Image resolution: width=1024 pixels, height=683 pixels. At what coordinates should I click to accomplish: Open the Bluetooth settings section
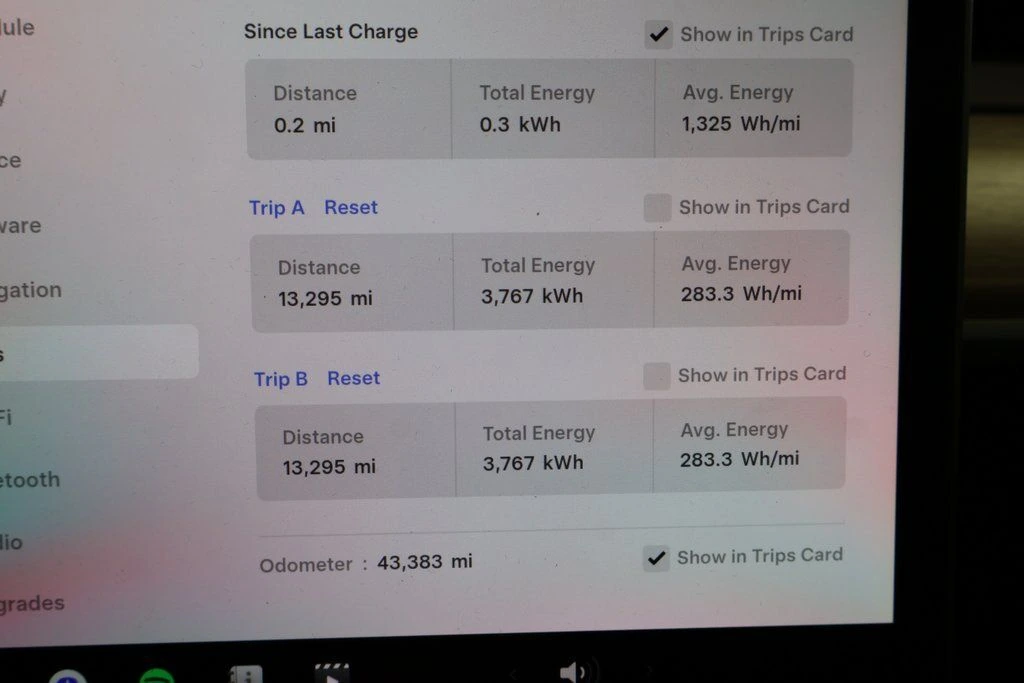(x=30, y=480)
